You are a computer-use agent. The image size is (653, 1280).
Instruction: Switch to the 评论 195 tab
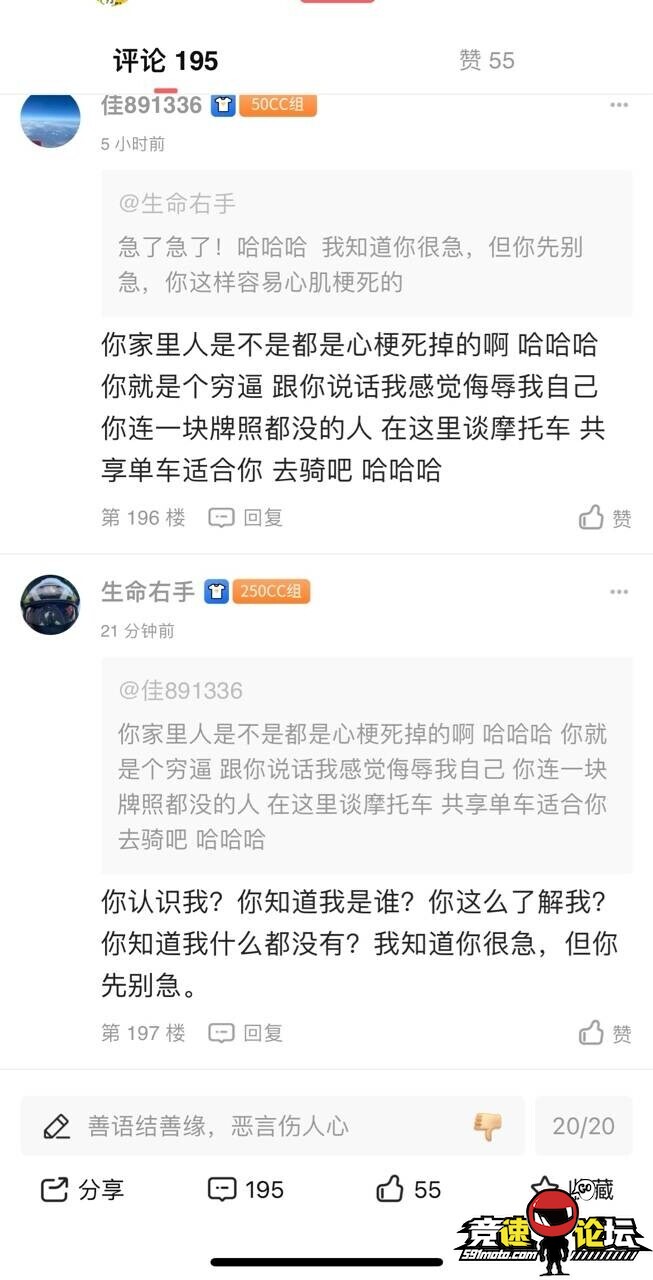click(x=165, y=61)
